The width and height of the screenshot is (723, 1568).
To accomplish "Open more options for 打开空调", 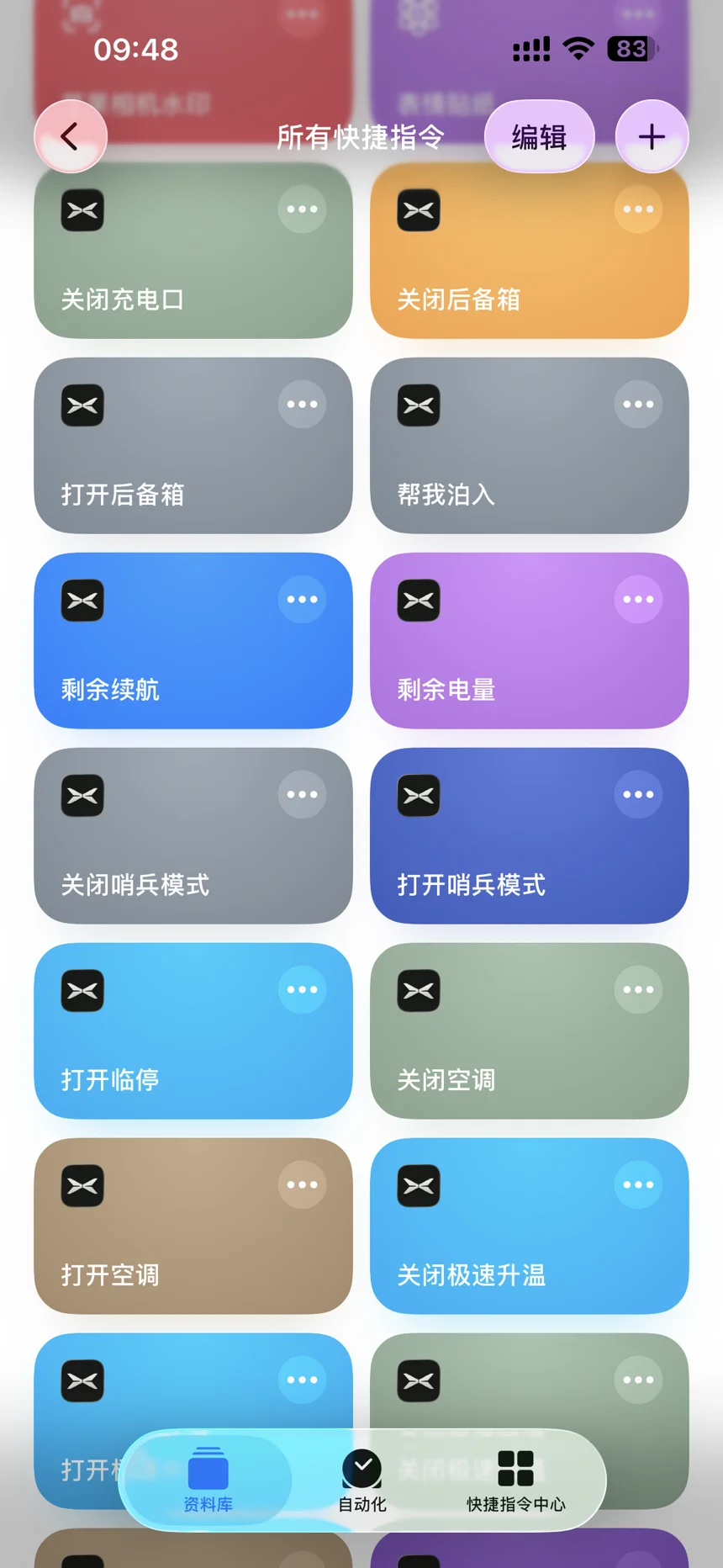I will tap(302, 1184).
